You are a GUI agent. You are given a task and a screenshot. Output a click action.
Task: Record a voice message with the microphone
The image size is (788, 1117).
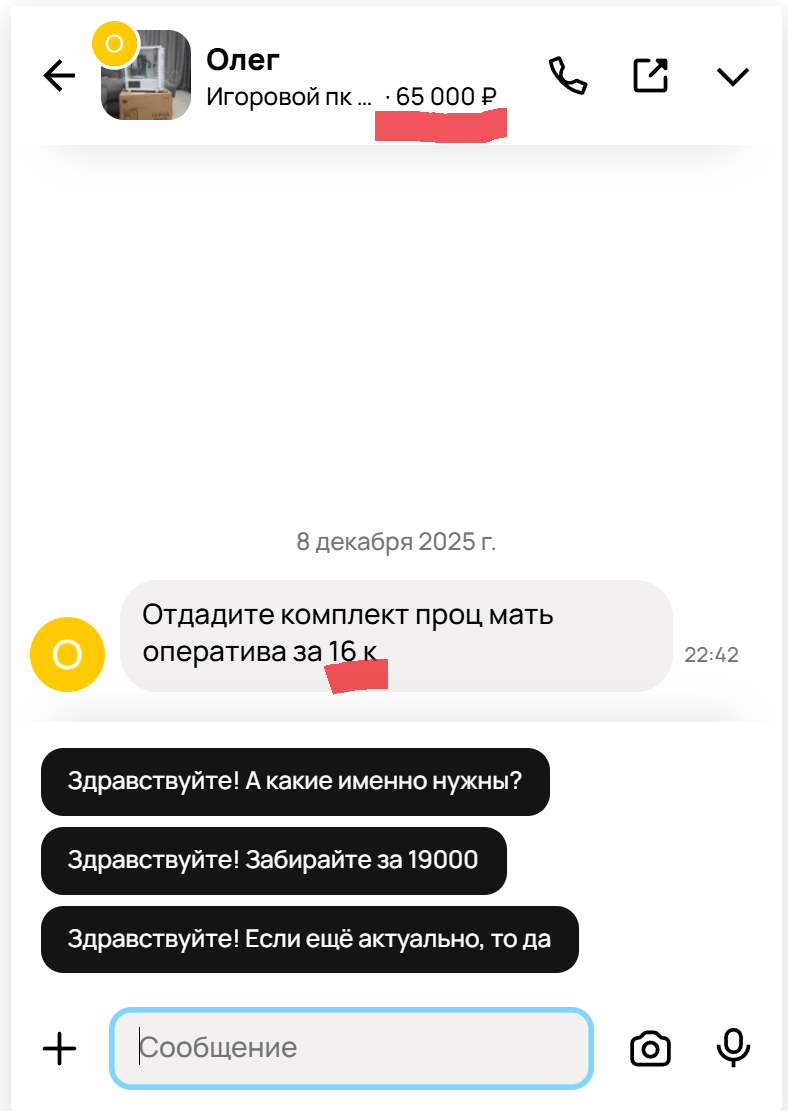point(734,1047)
